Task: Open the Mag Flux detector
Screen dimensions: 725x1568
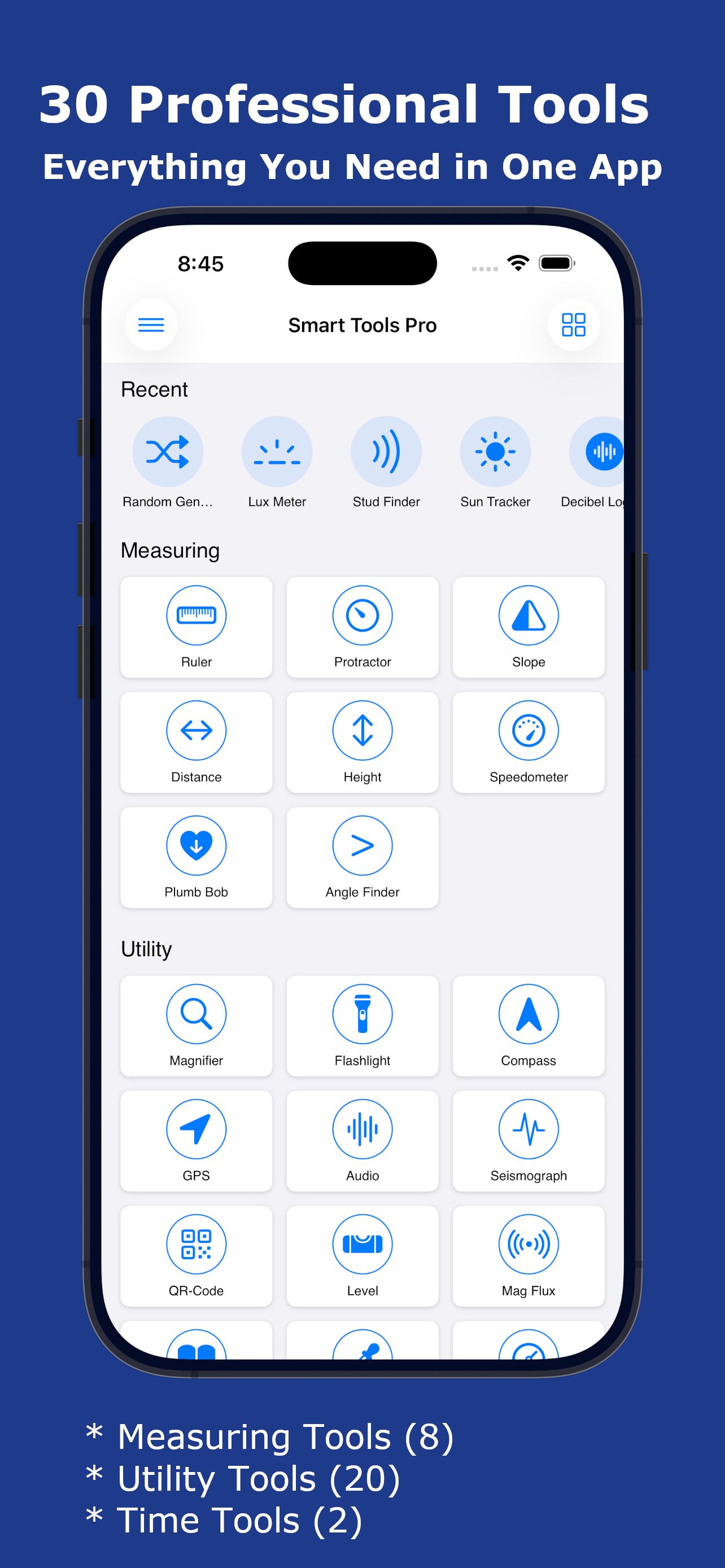Action: pos(529,1256)
